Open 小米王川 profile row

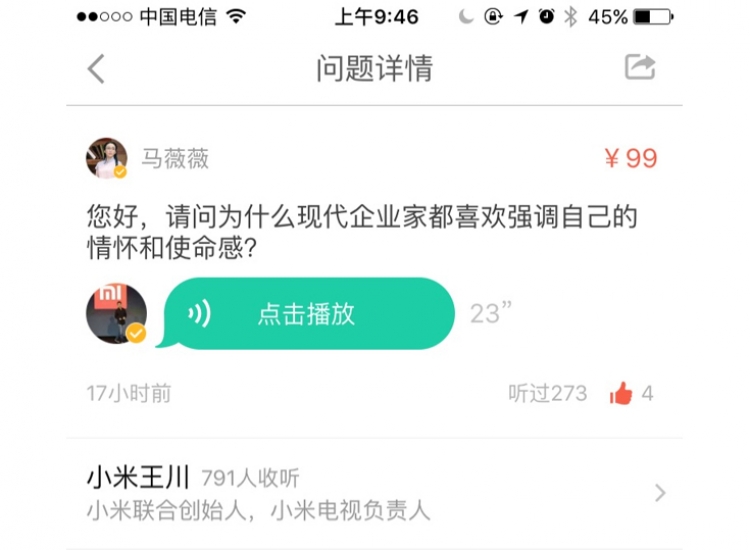click(x=375, y=493)
